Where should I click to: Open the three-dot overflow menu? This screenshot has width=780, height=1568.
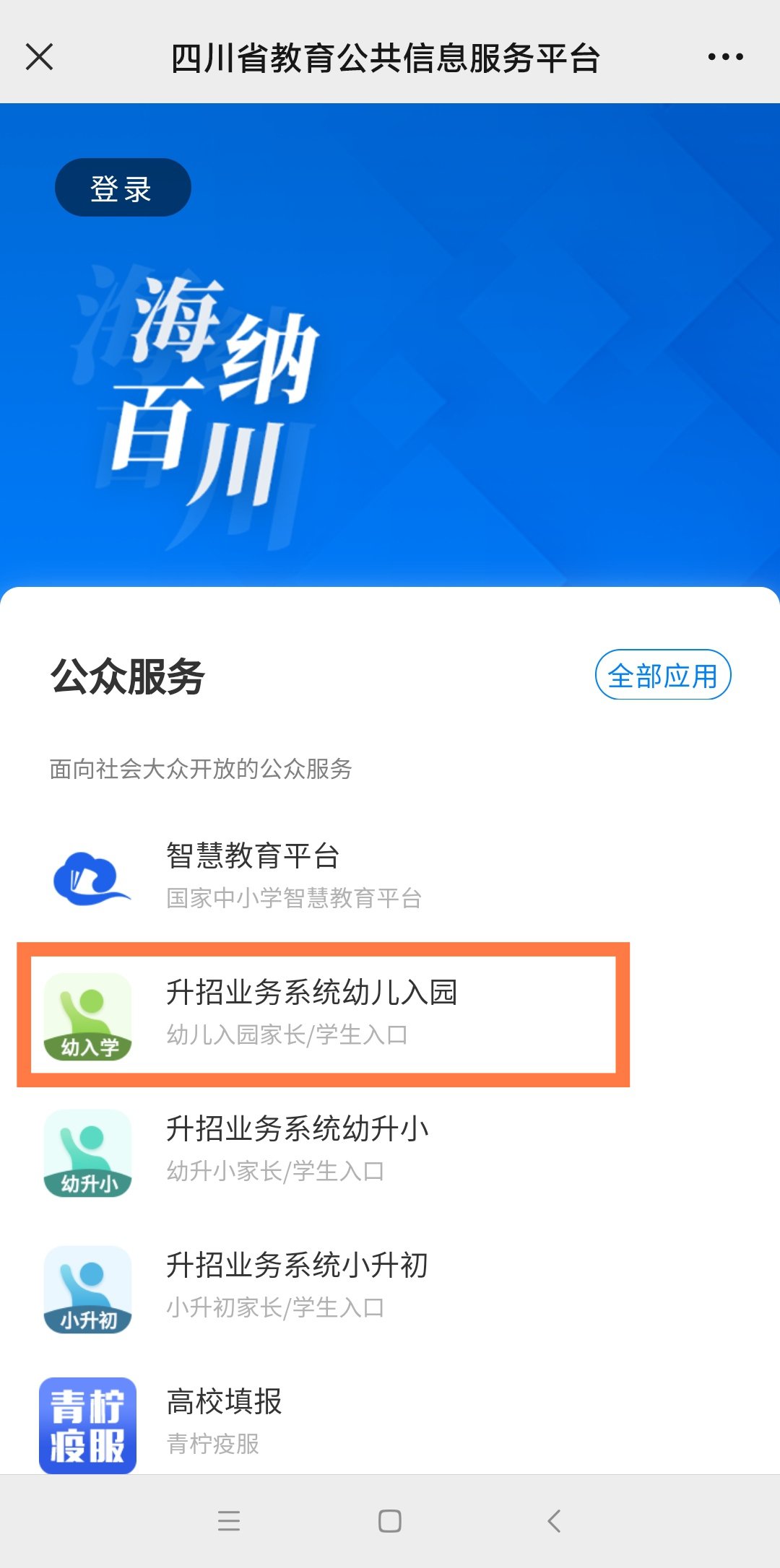point(725,57)
